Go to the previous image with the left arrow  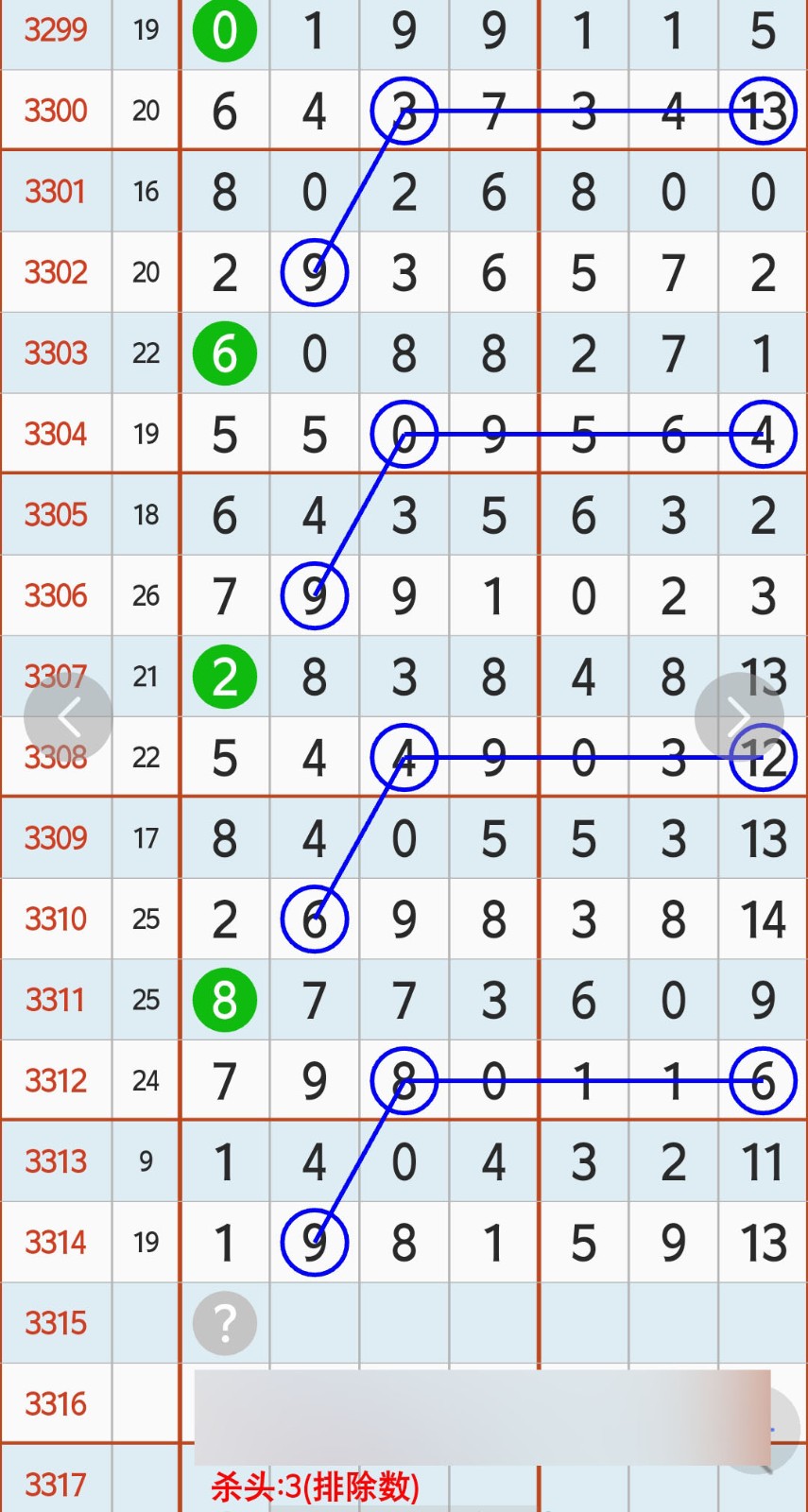pyautogui.click(x=68, y=717)
